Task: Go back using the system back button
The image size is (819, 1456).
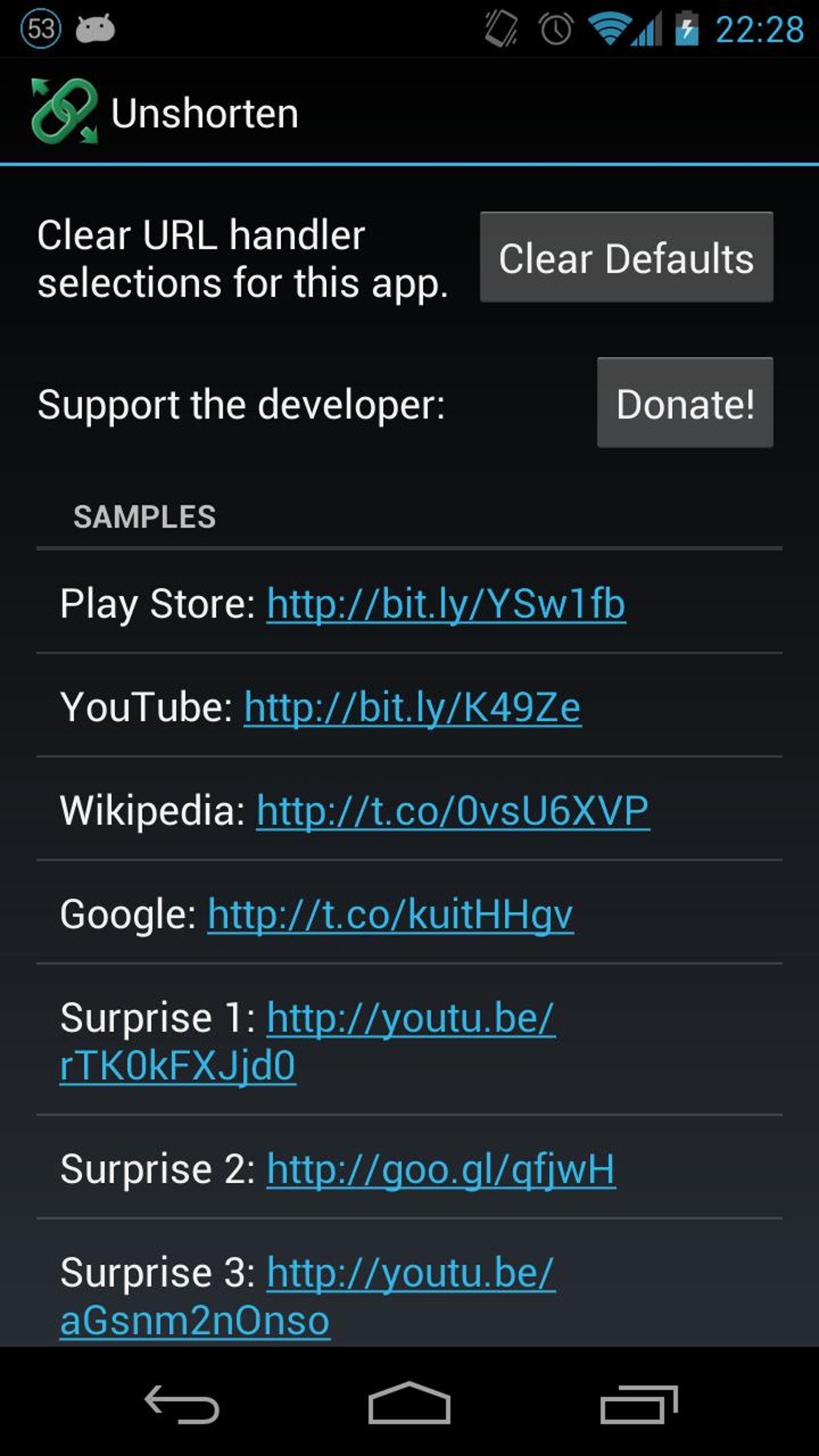Action: point(181,1403)
